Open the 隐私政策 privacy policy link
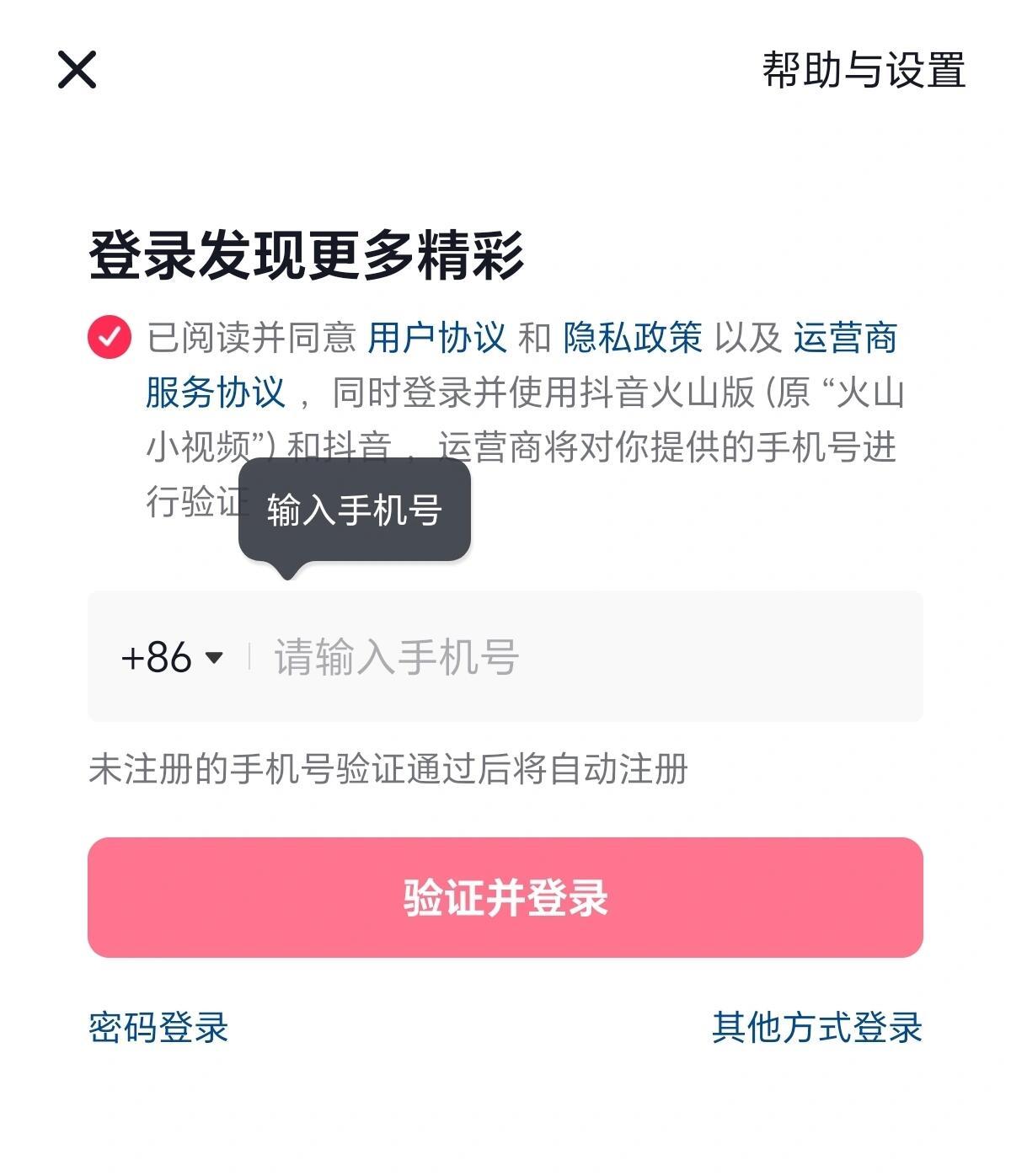 pos(633,338)
